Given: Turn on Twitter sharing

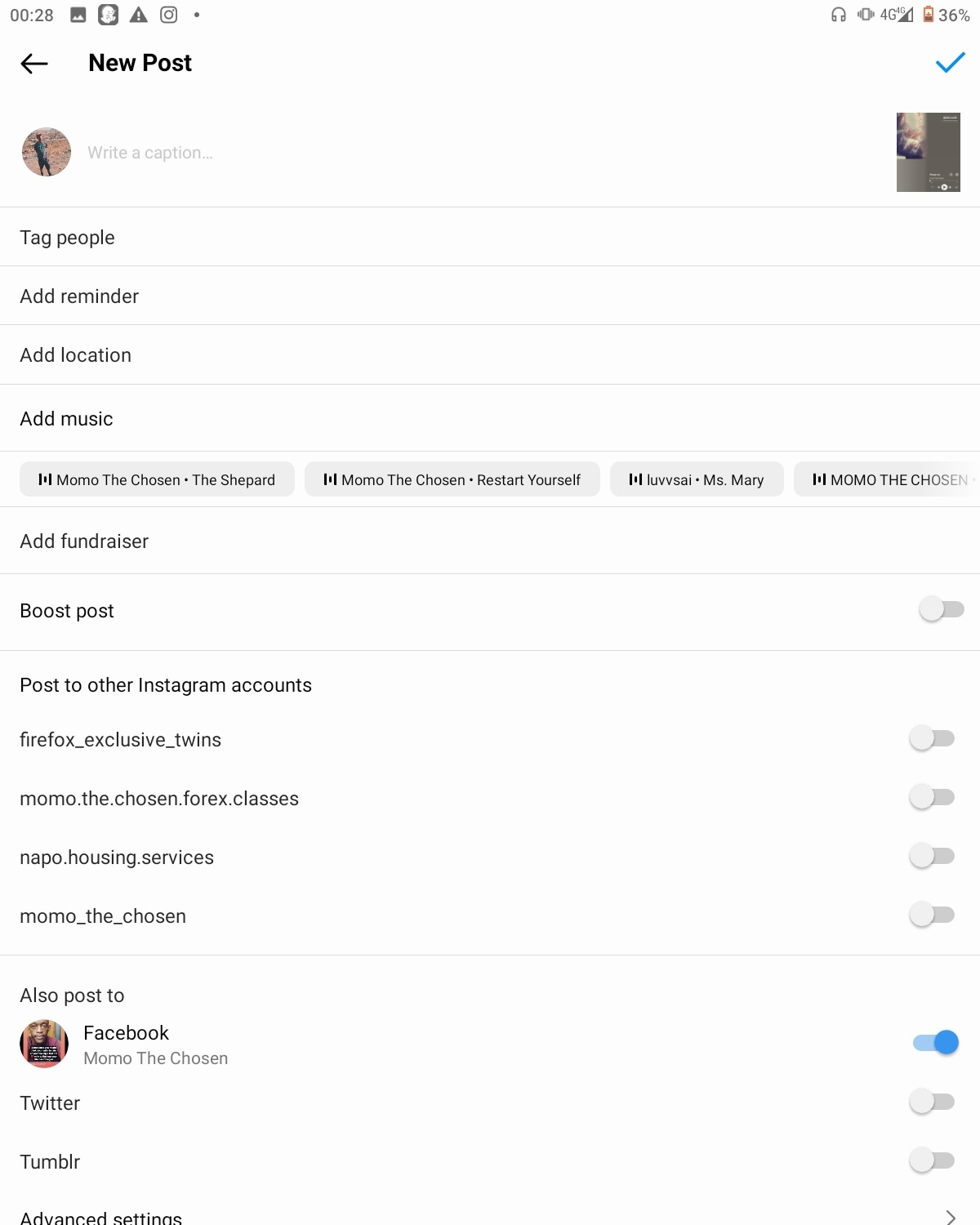Looking at the screenshot, I should click(932, 1102).
